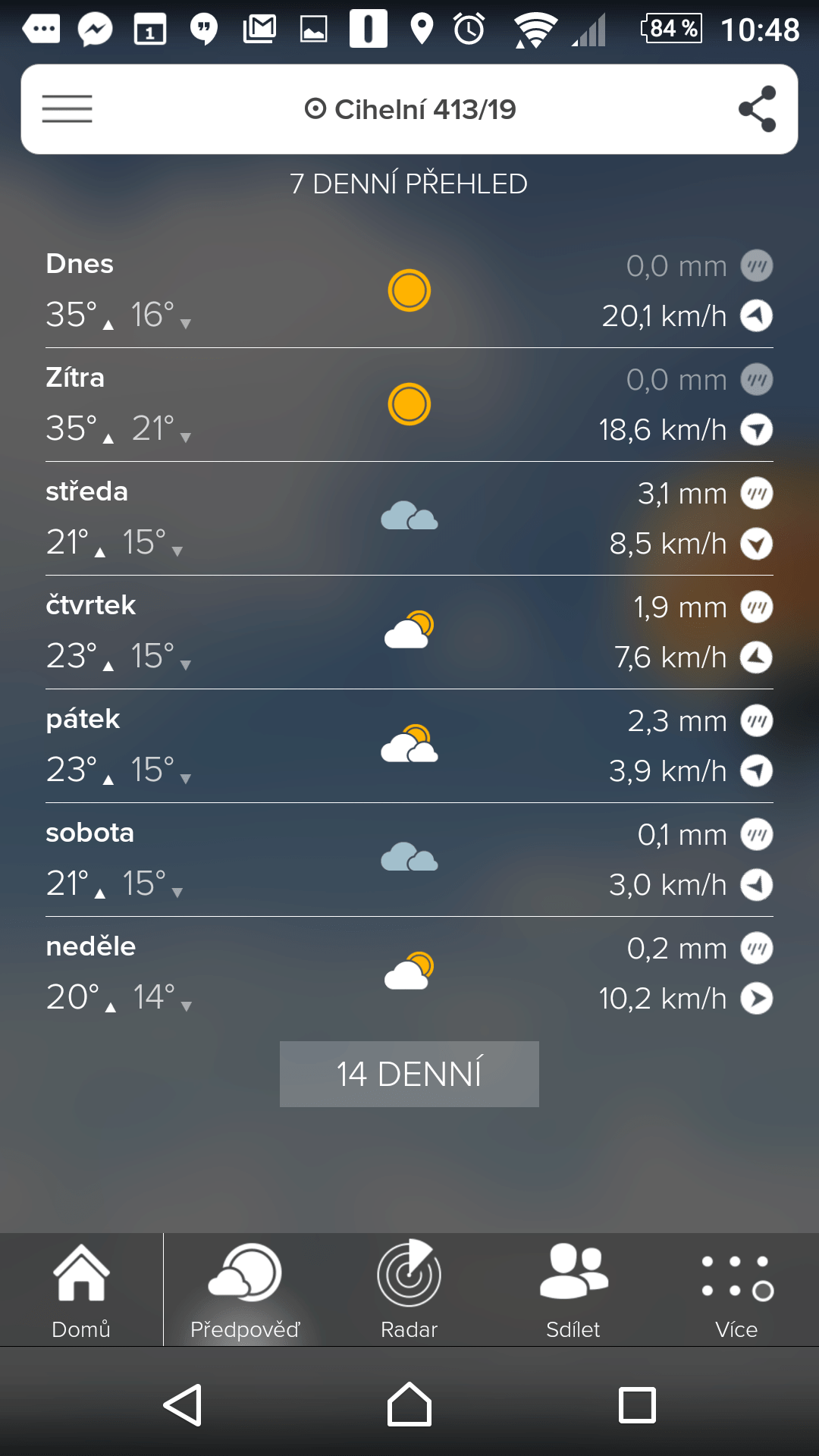Open the pátek forecast row

click(409, 747)
